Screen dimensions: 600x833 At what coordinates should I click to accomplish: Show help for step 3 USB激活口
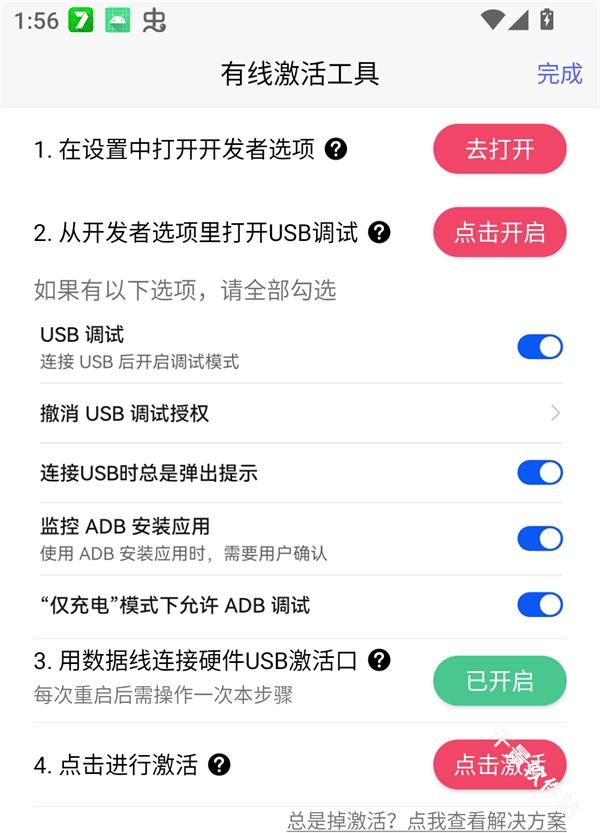coord(379,660)
